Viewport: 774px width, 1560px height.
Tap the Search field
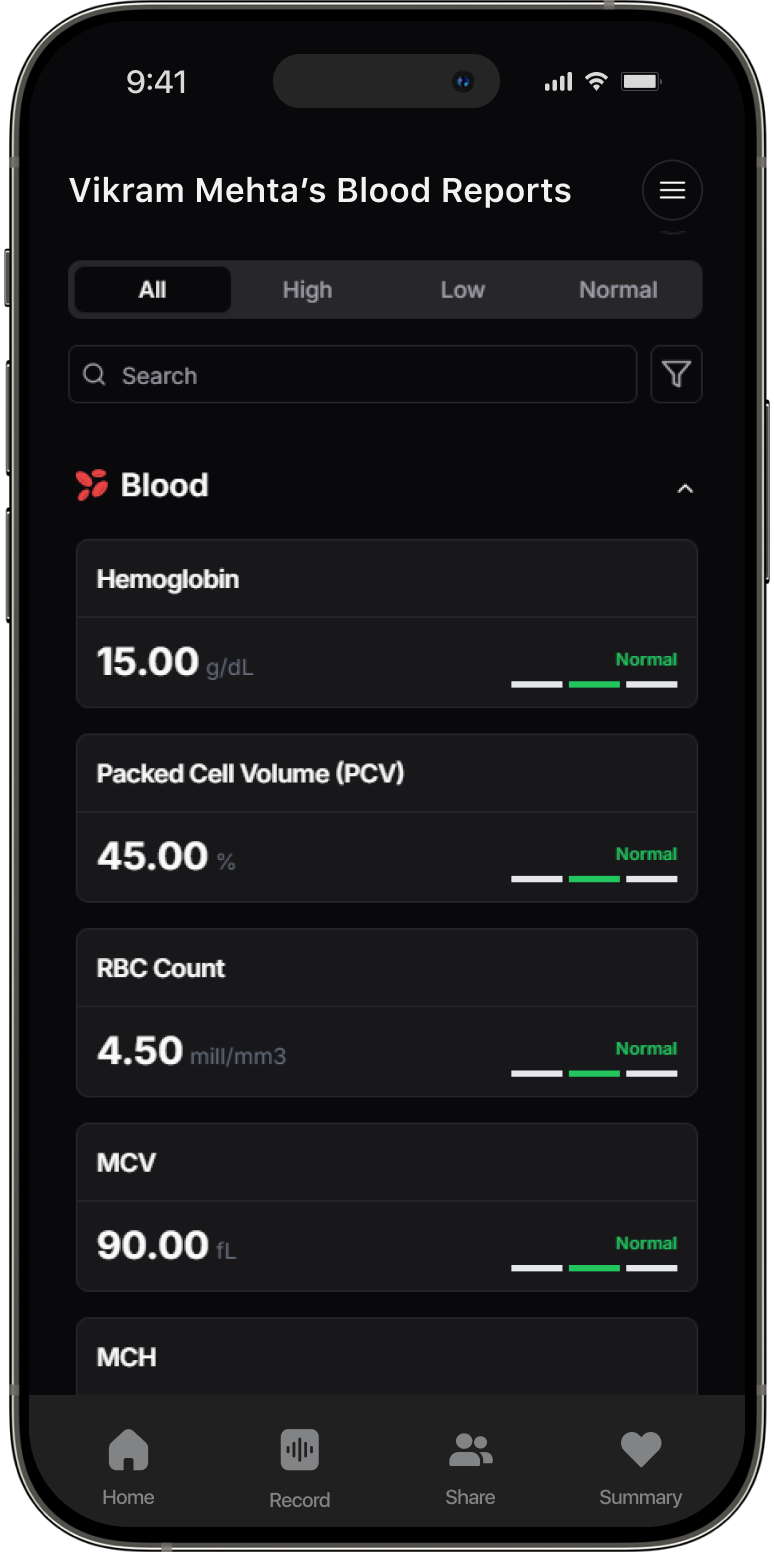pyautogui.click(x=352, y=375)
